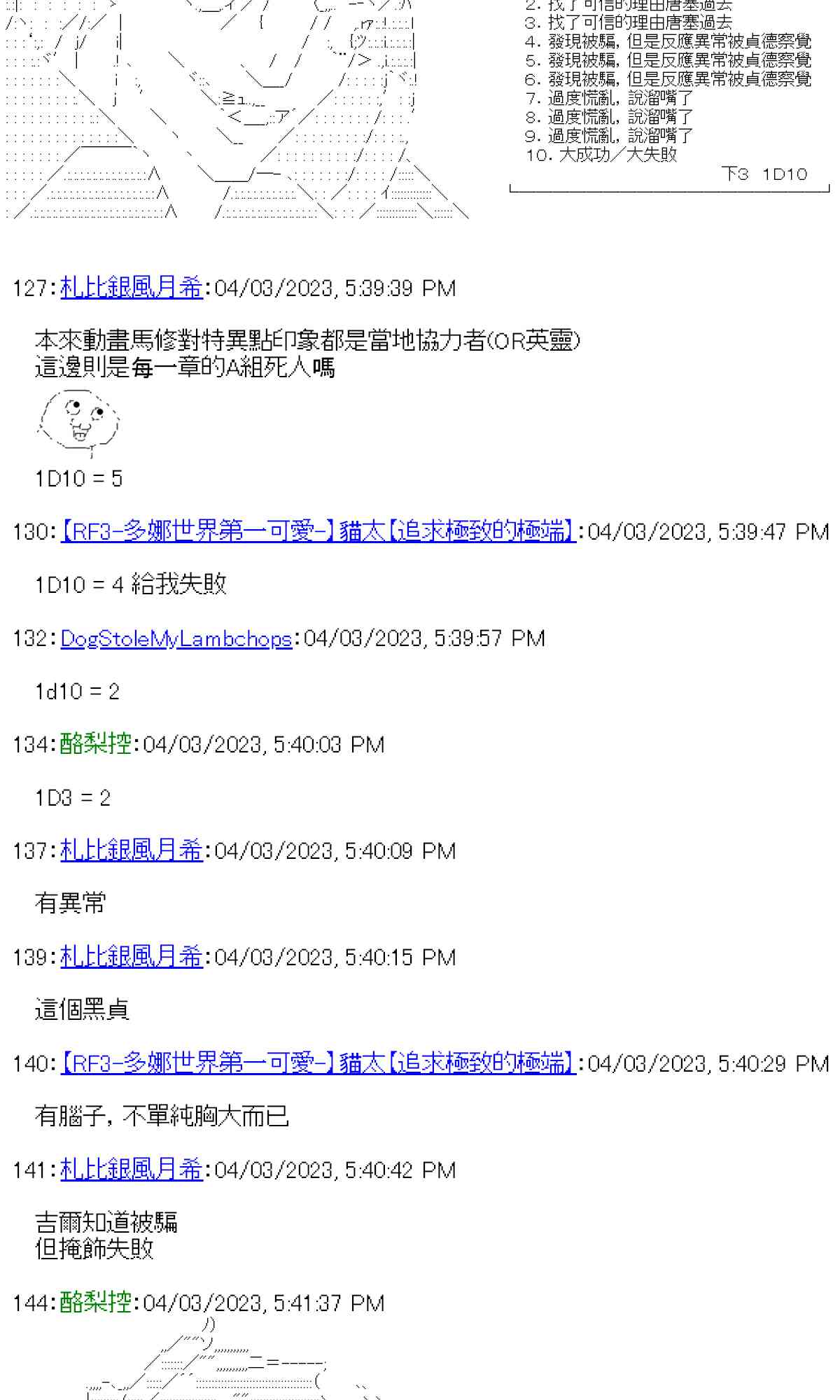The image size is (840, 1400).
Task: Visit the DogStoleMyLambchops user link
Action: tap(176, 638)
